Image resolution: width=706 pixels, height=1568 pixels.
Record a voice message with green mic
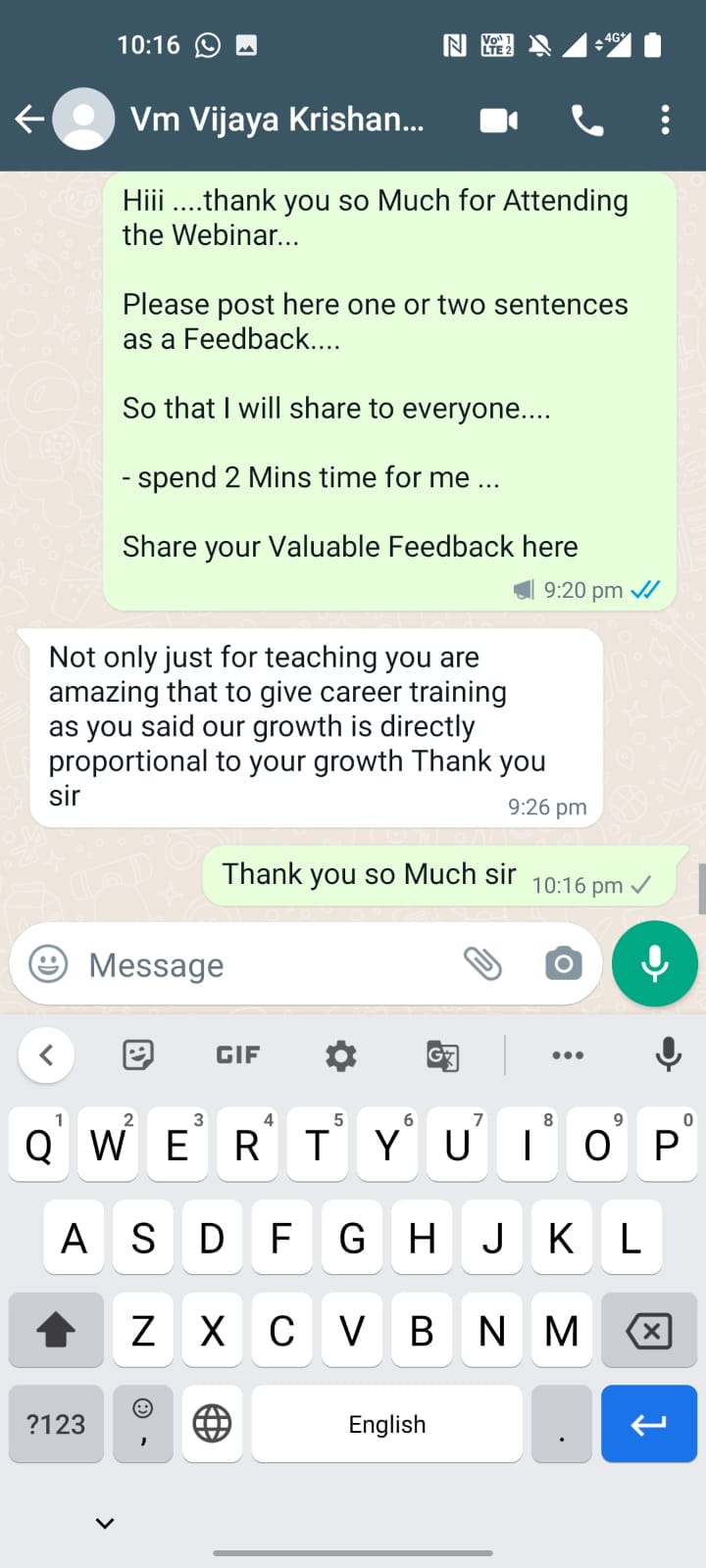[x=654, y=964]
